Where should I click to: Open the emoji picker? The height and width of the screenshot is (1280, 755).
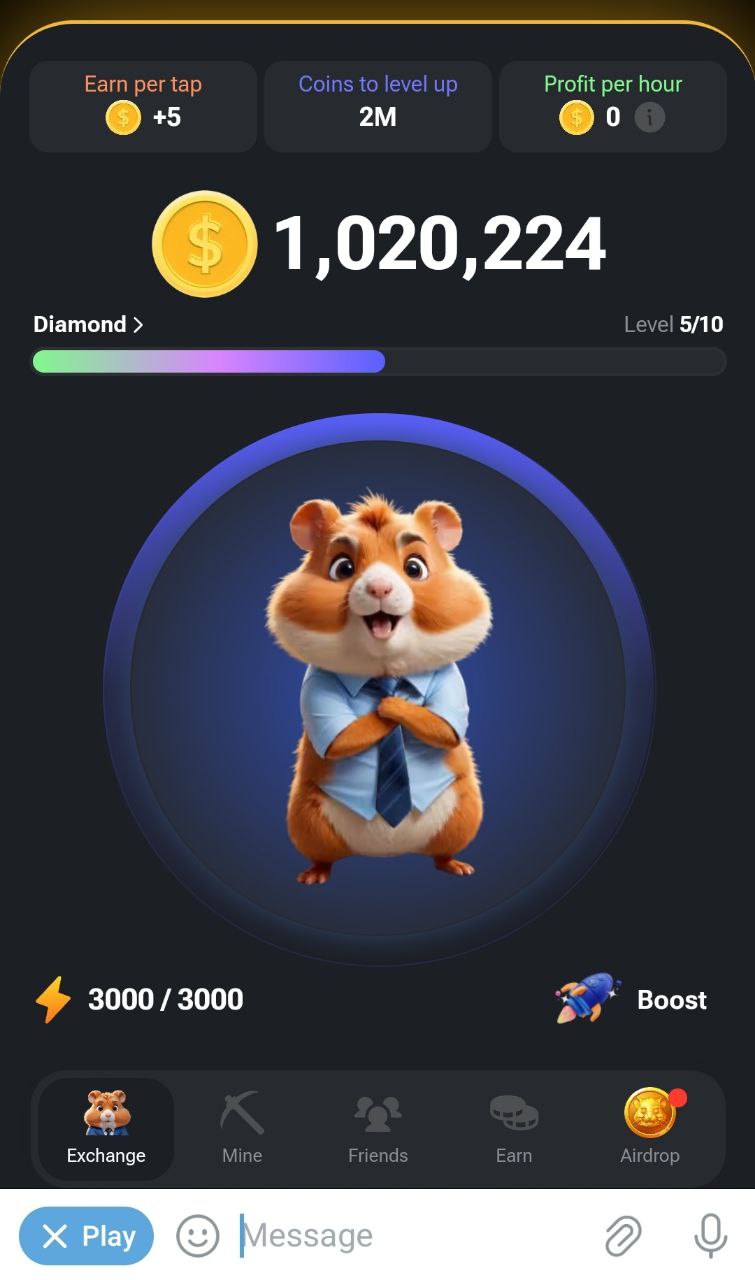198,1236
